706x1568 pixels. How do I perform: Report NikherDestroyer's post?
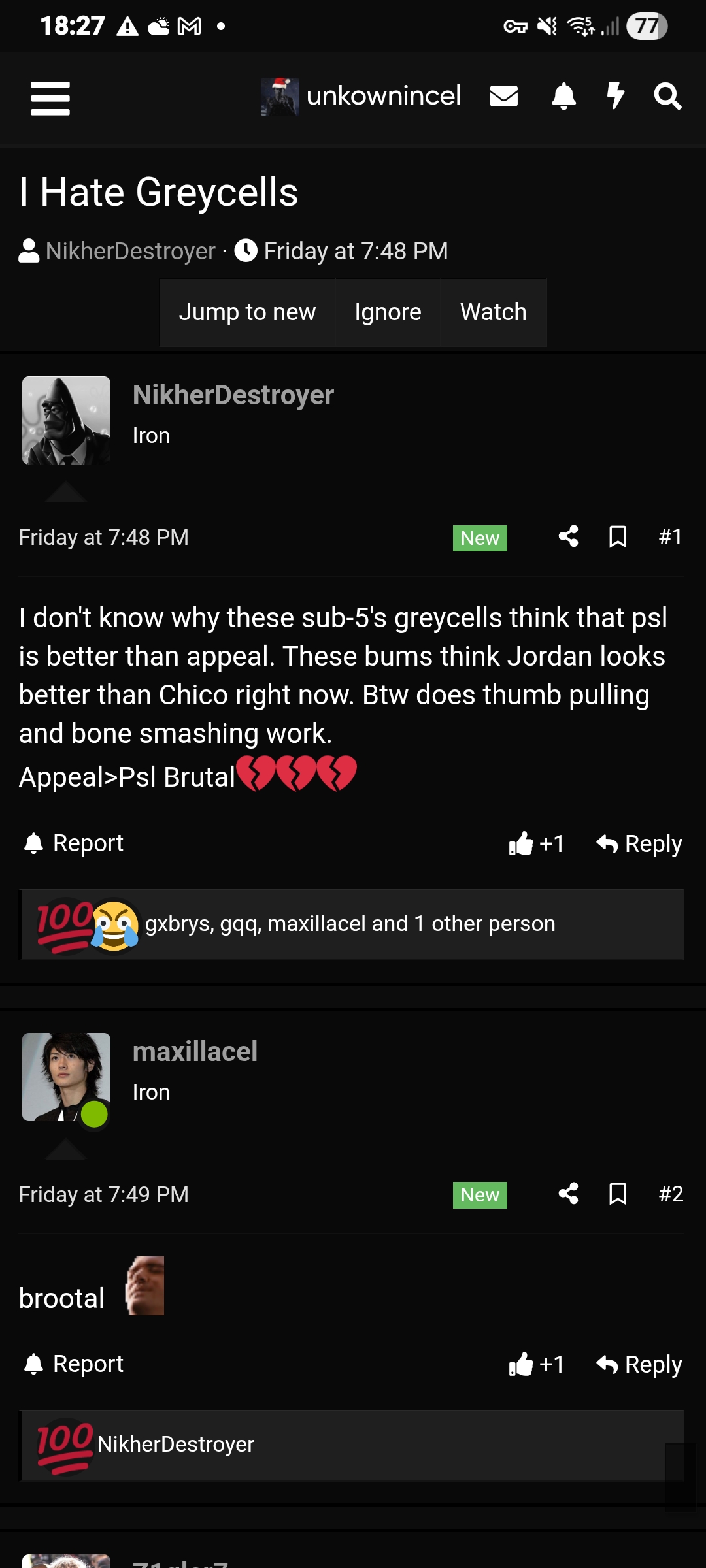tap(74, 843)
